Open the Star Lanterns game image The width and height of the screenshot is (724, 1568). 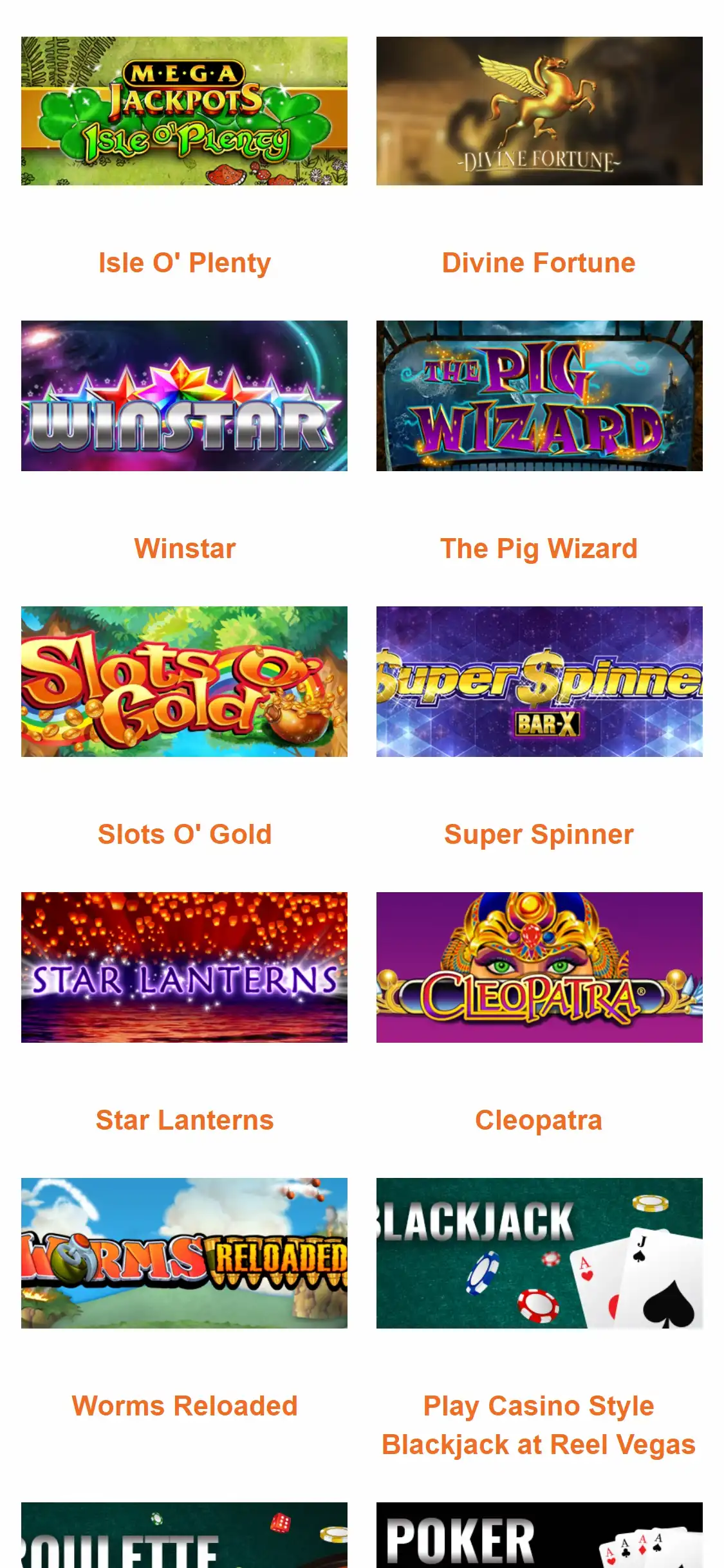(x=184, y=967)
